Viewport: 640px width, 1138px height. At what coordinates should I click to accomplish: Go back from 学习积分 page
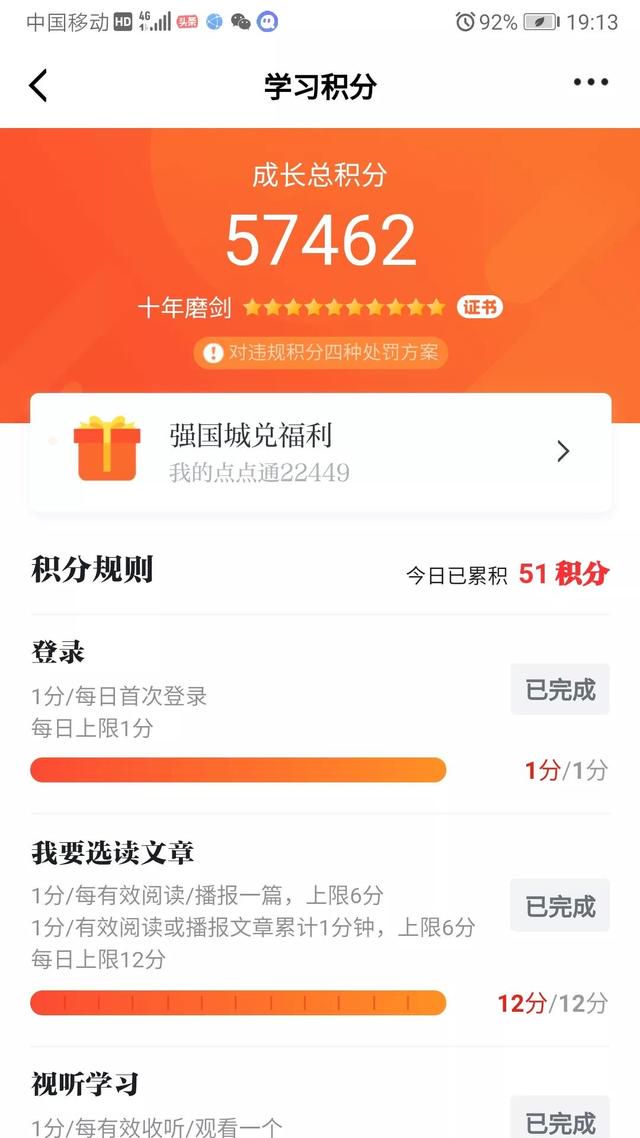pos(38,85)
